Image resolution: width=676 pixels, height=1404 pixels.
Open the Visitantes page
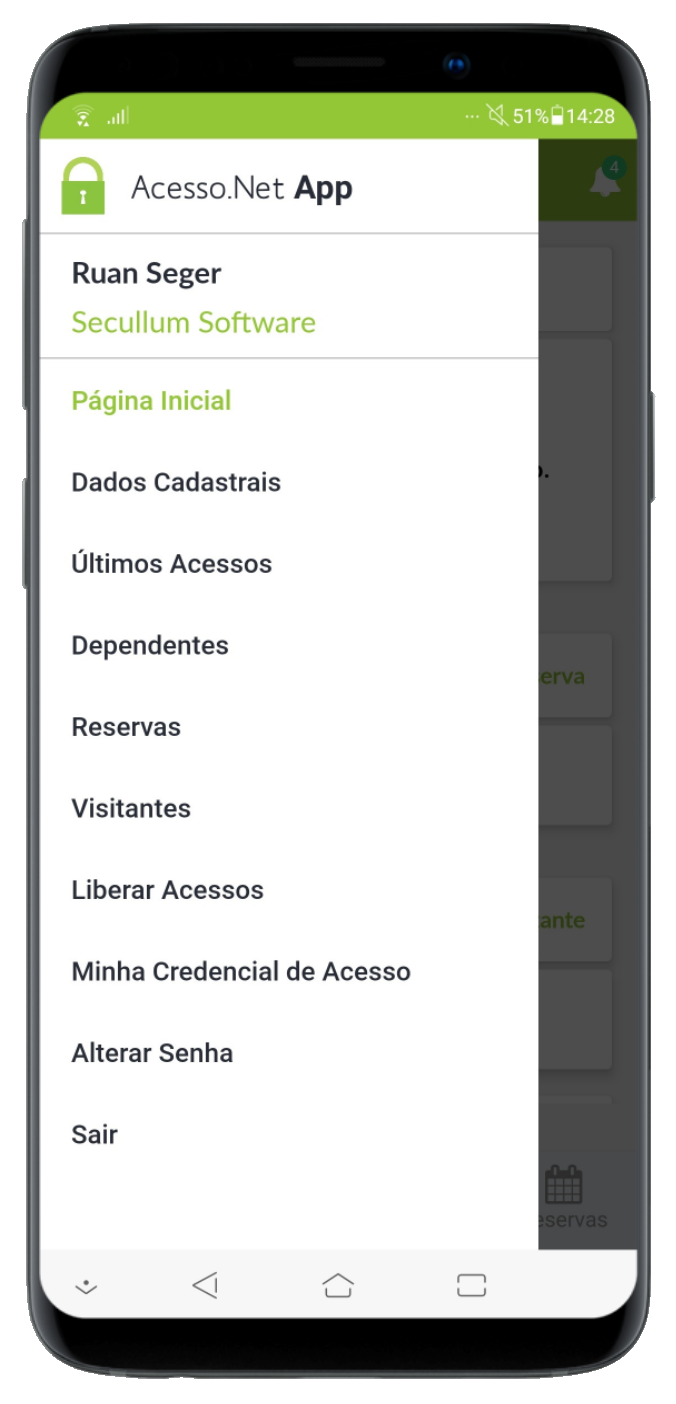(131, 808)
